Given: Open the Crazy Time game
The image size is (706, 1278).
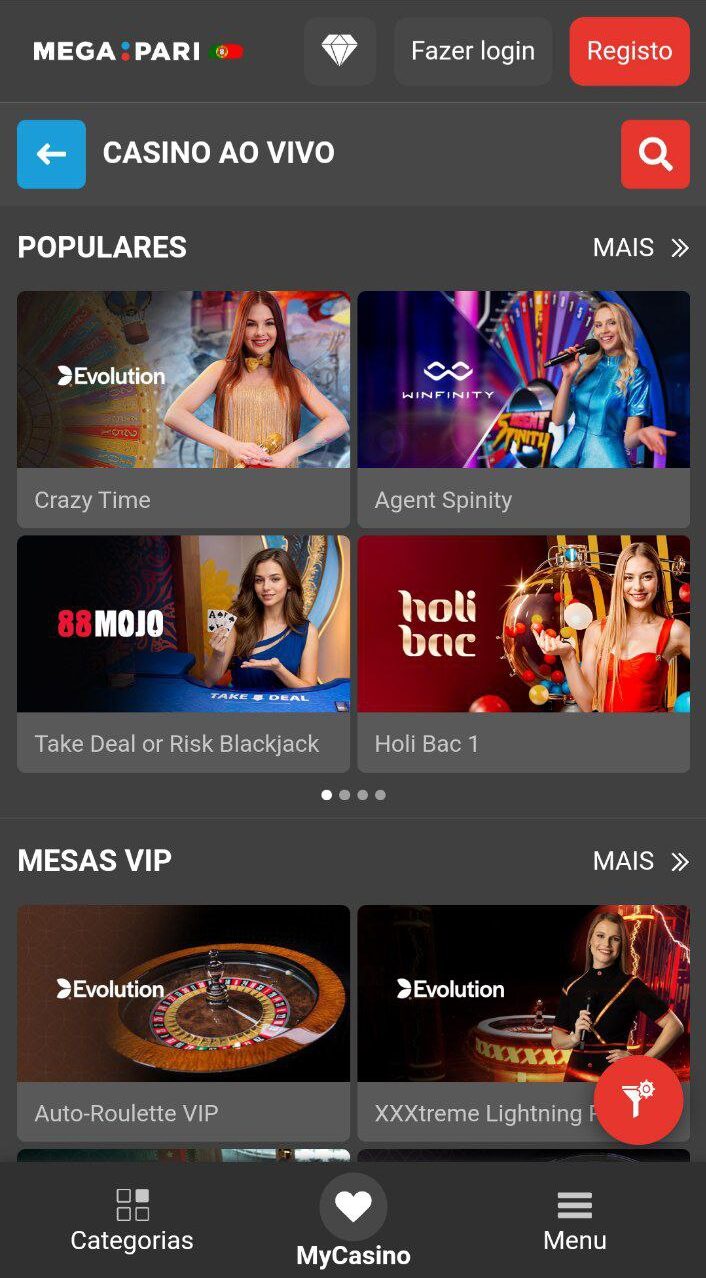Looking at the screenshot, I should tap(183, 408).
